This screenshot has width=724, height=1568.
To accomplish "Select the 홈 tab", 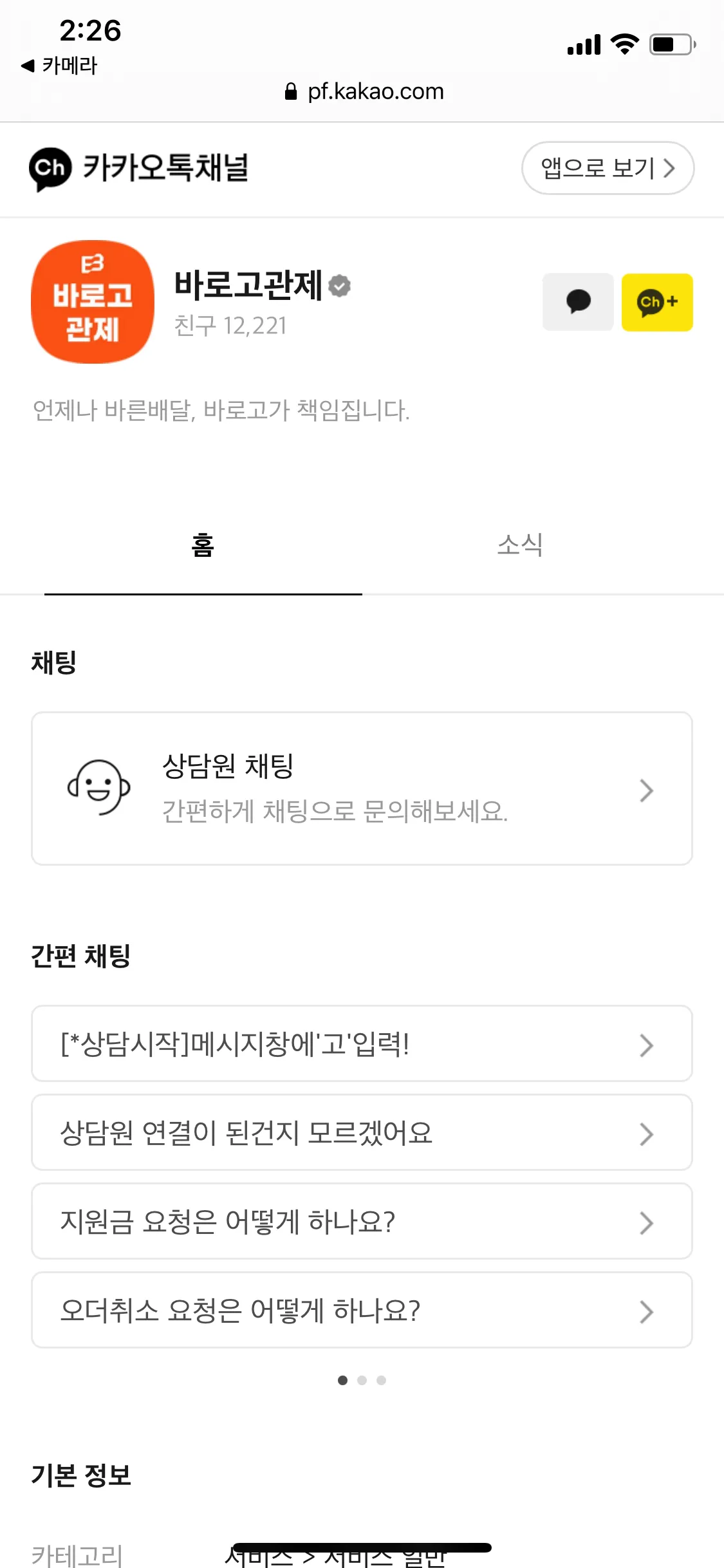I will point(203,545).
